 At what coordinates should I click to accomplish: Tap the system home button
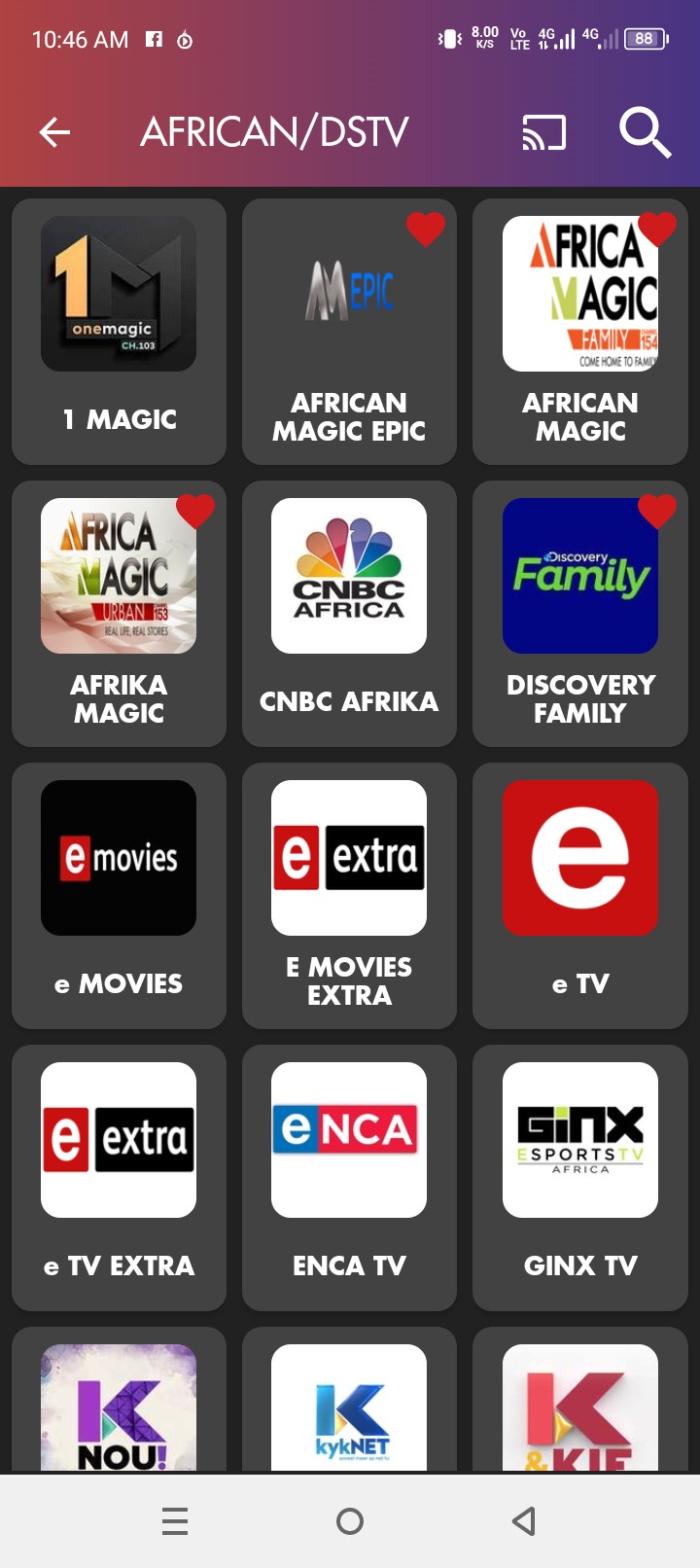point(350,1520)
